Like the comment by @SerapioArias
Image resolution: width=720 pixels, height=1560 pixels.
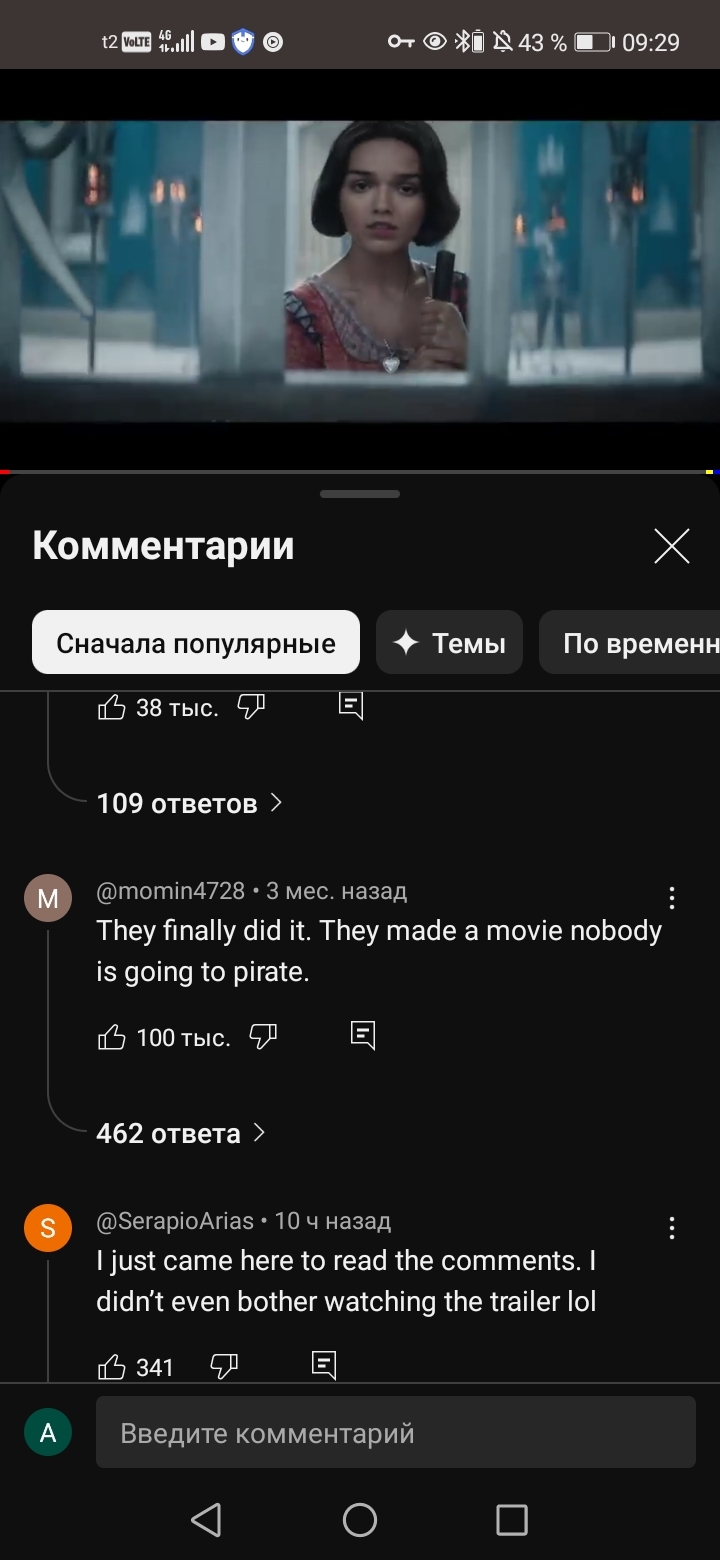coord(112,1366)
